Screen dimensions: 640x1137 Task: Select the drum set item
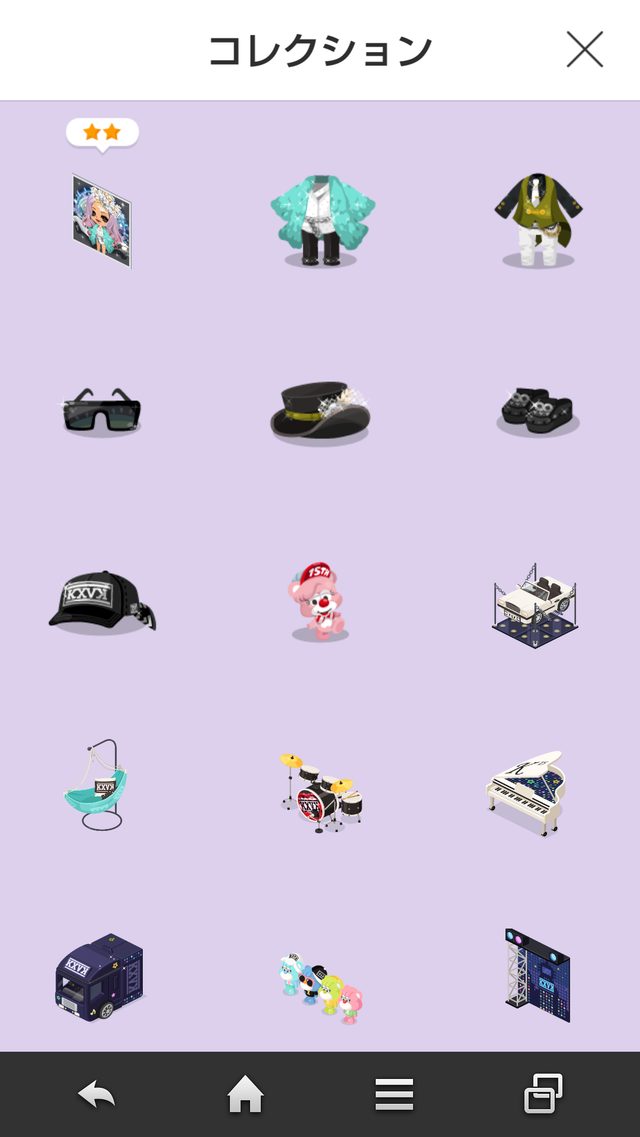point(321,791)
